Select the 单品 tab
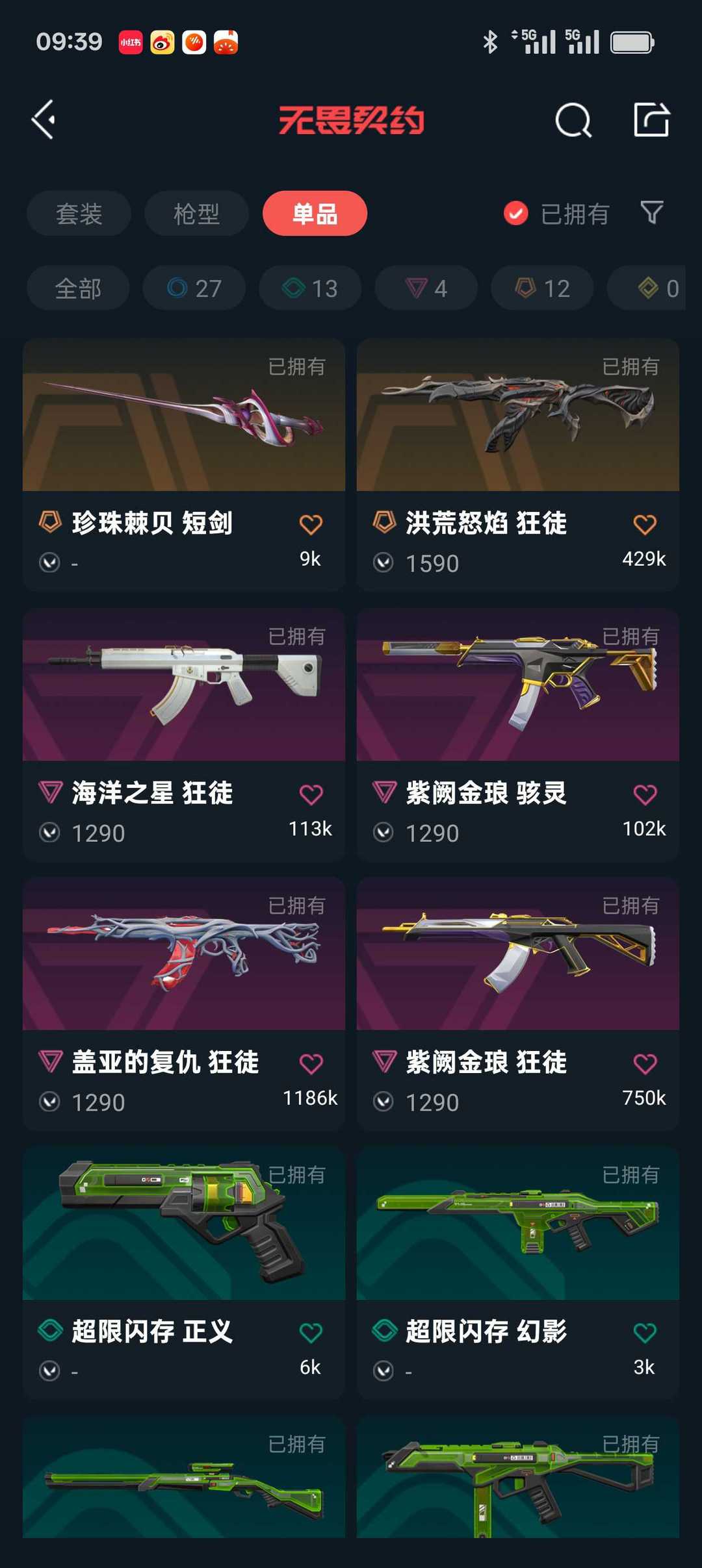 pyautogui.click(x=315, y=214)
